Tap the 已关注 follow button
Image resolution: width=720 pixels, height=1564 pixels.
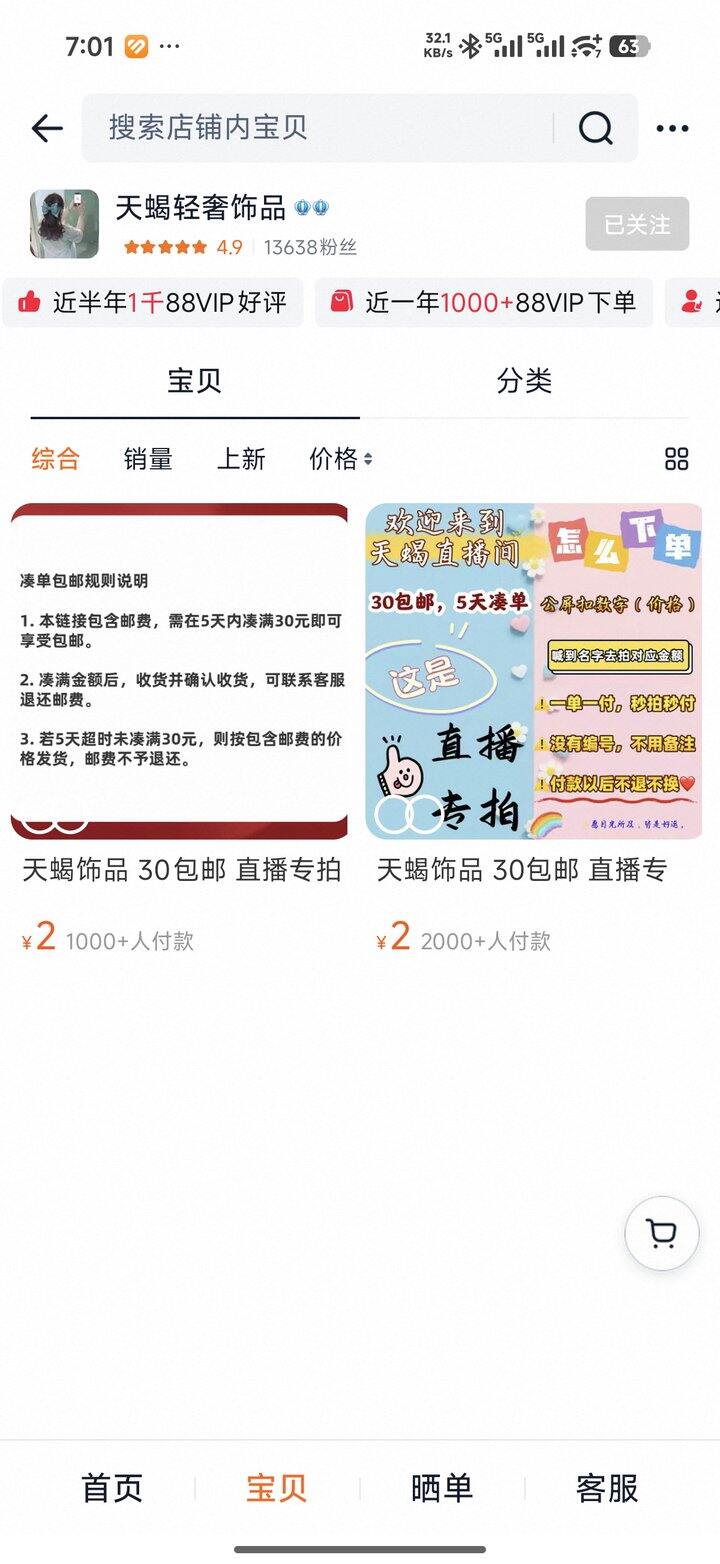pyautogui.click(x=637, y=224)
